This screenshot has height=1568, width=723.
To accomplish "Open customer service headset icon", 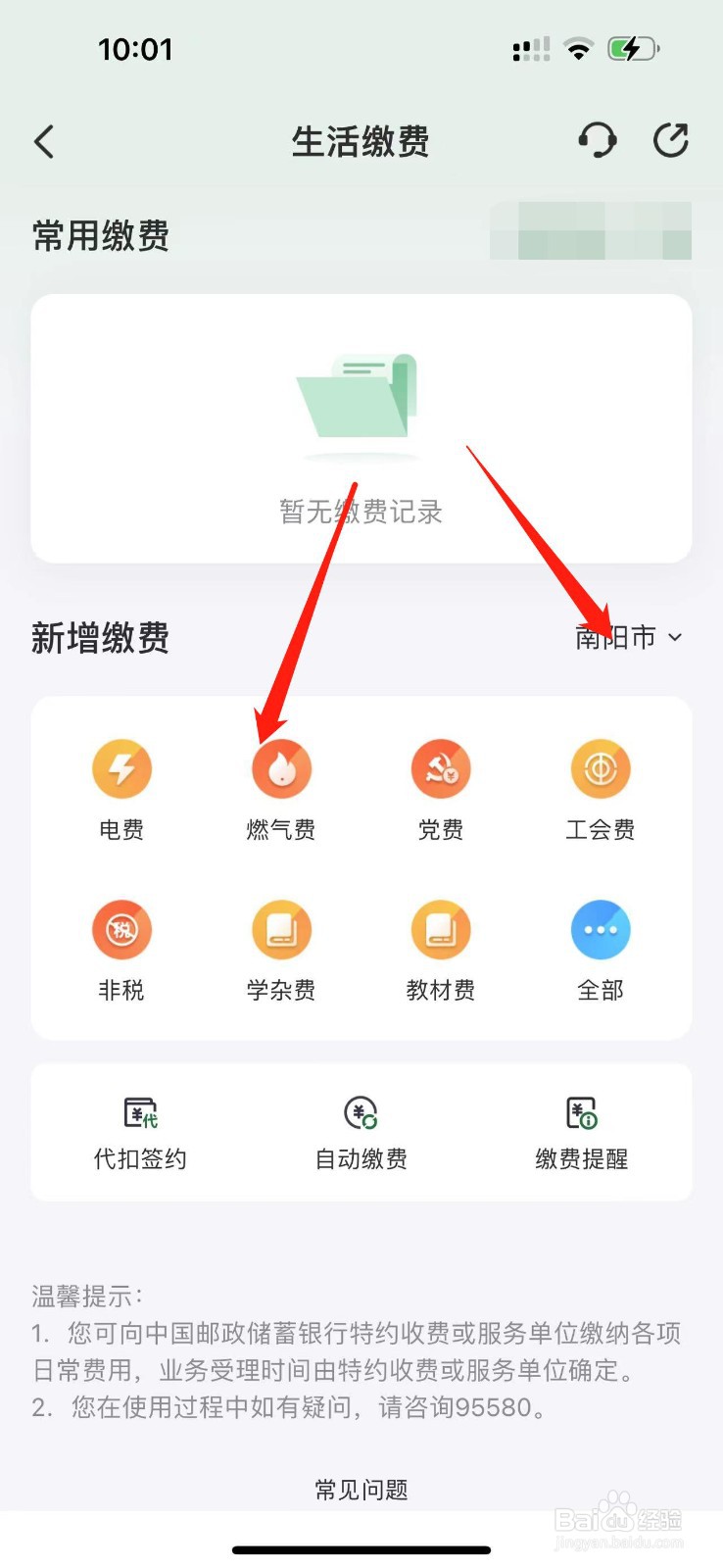I will [x=598, y=141].
